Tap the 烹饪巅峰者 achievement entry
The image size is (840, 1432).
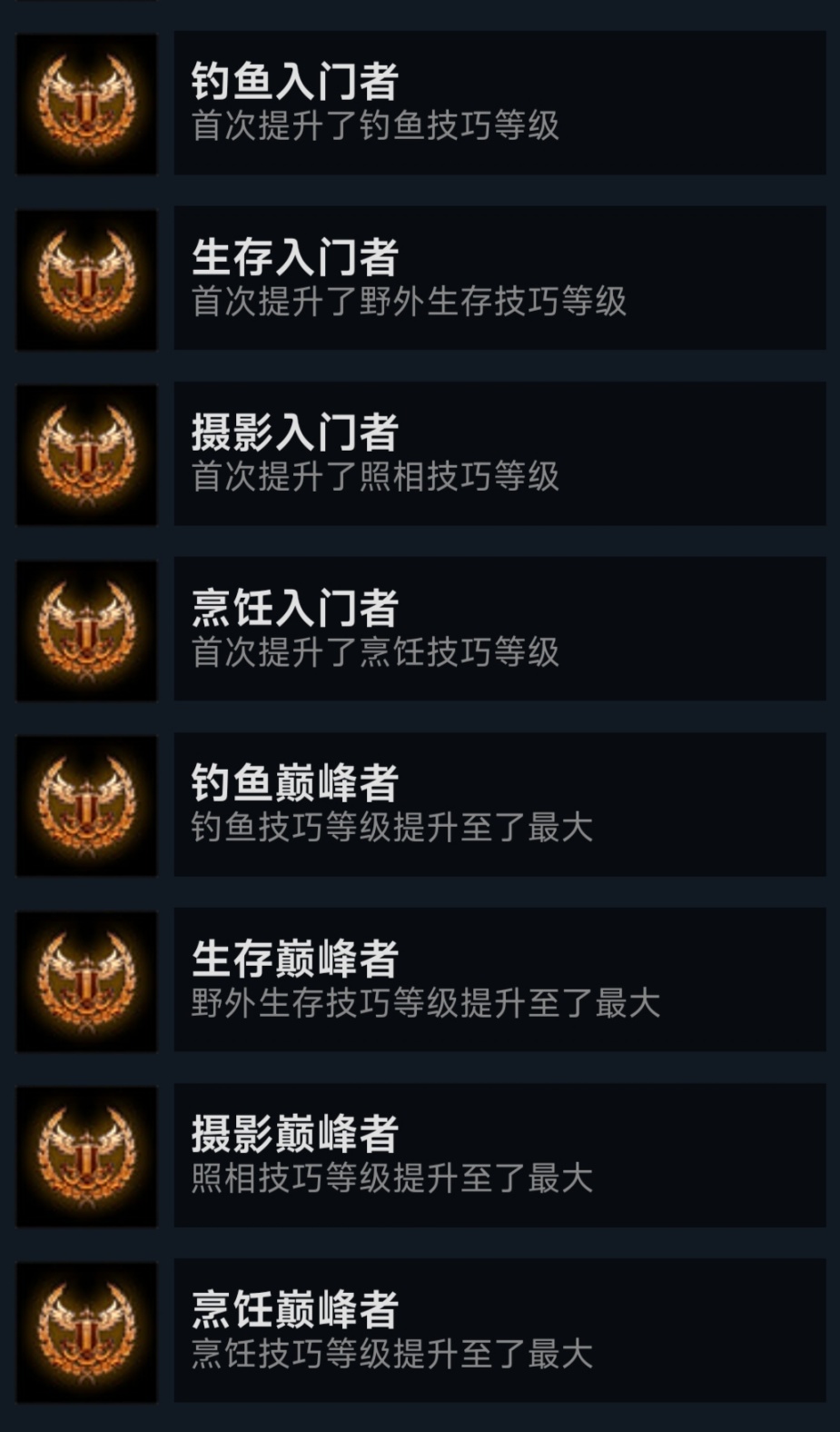499,1331
